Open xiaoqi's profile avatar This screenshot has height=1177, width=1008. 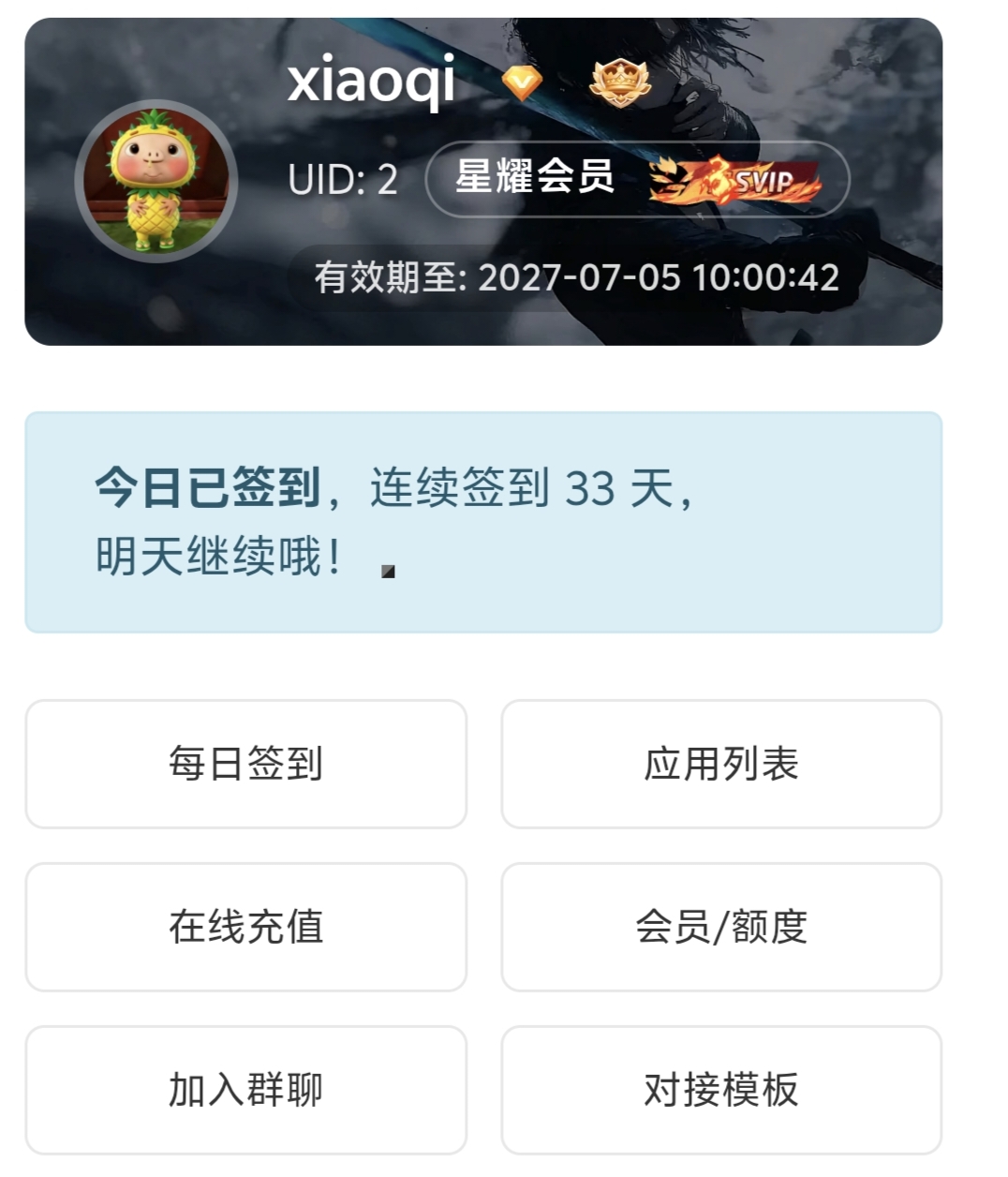pos(156,182)
